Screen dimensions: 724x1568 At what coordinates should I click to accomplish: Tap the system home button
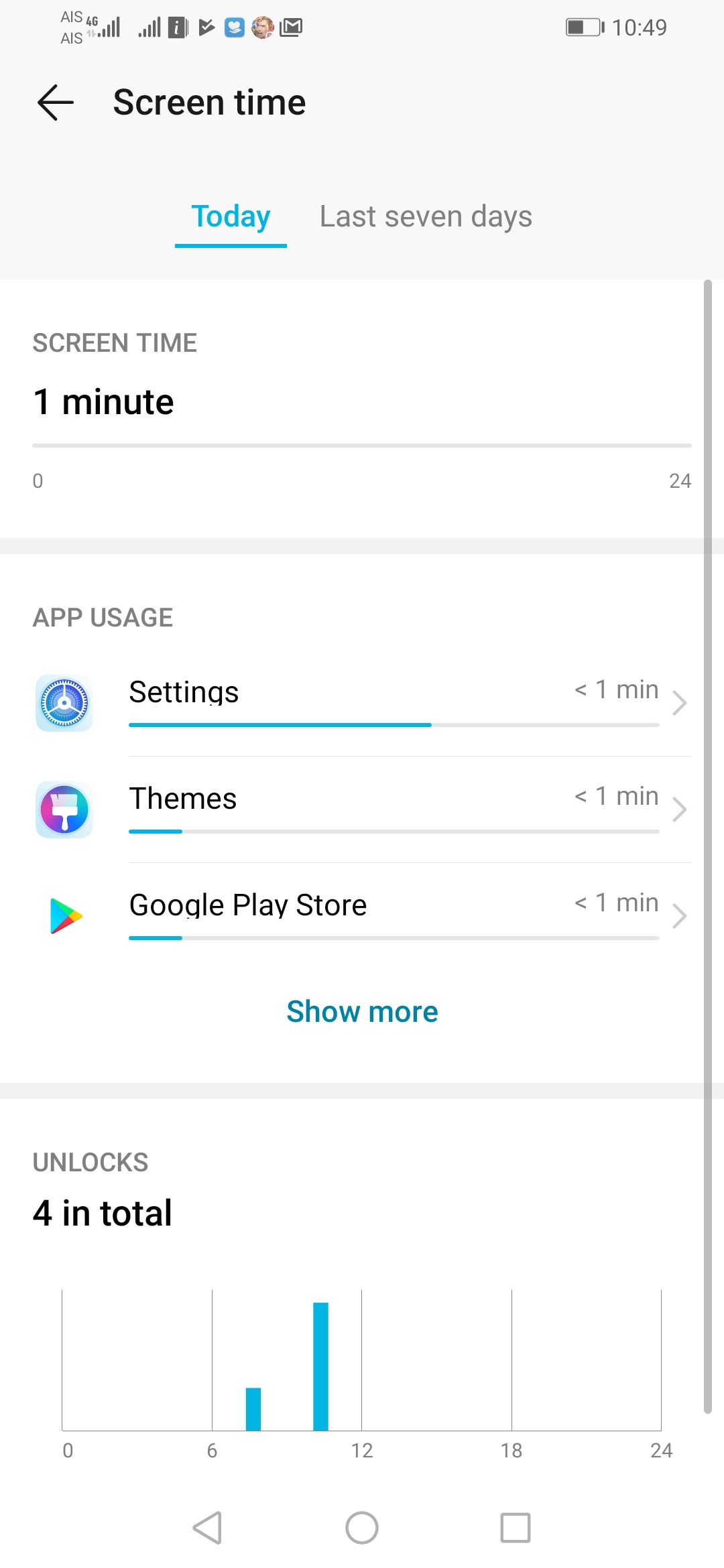tap(362, 1528)
